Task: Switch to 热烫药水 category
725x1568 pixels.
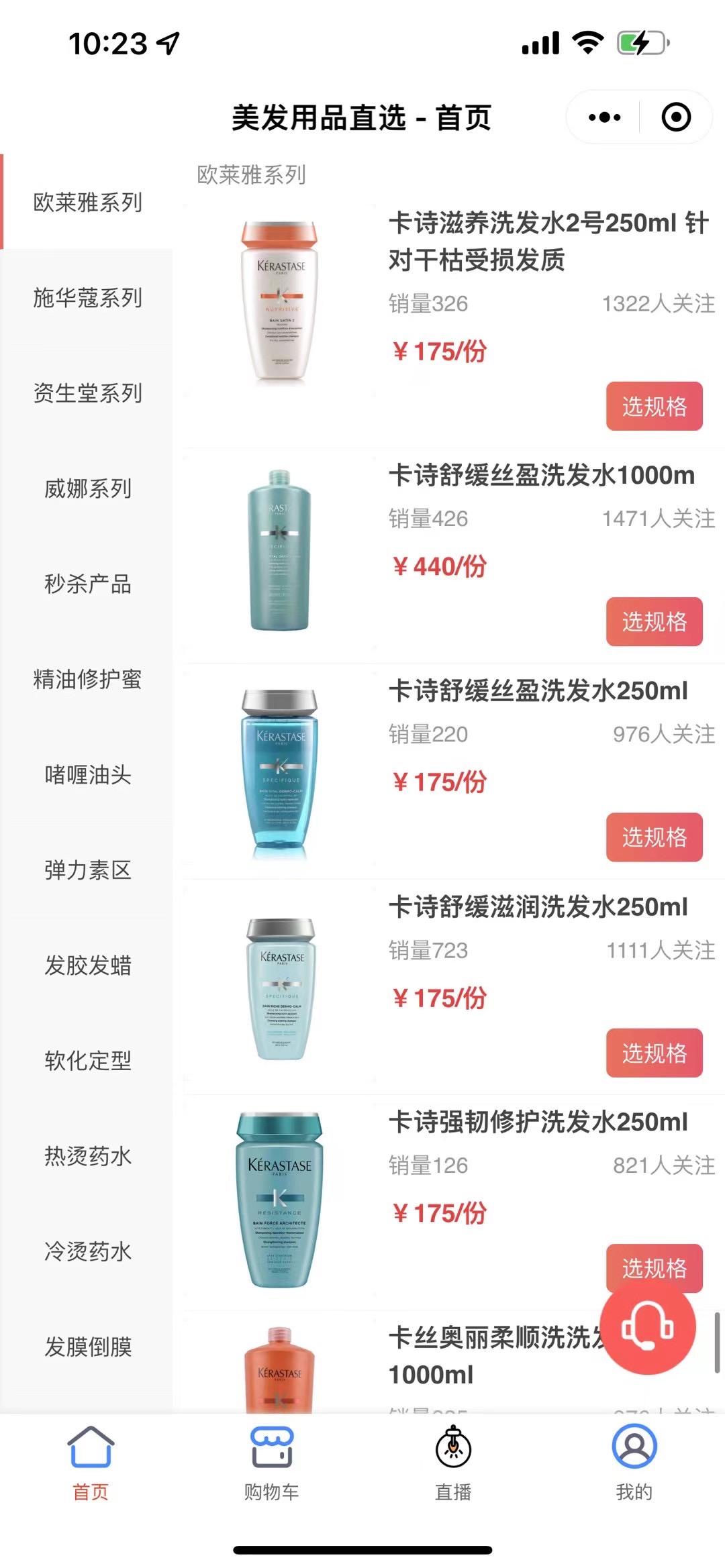Action: pyautogui.click(x=87, y=1155)
